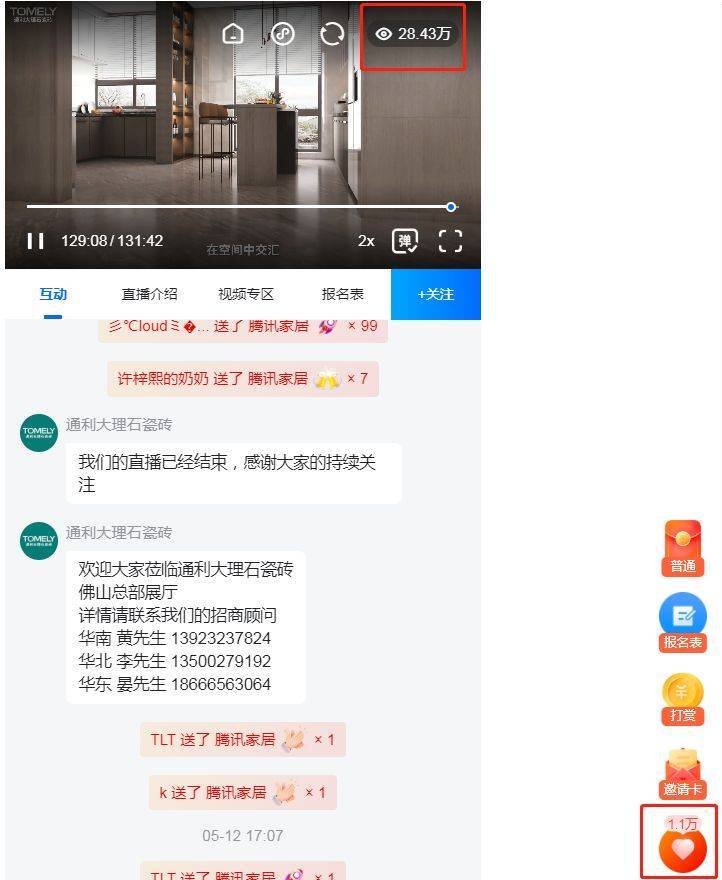722x880 pixels.
Task: Toggle the danmaku comments overlay
Action: pos(405,241)
